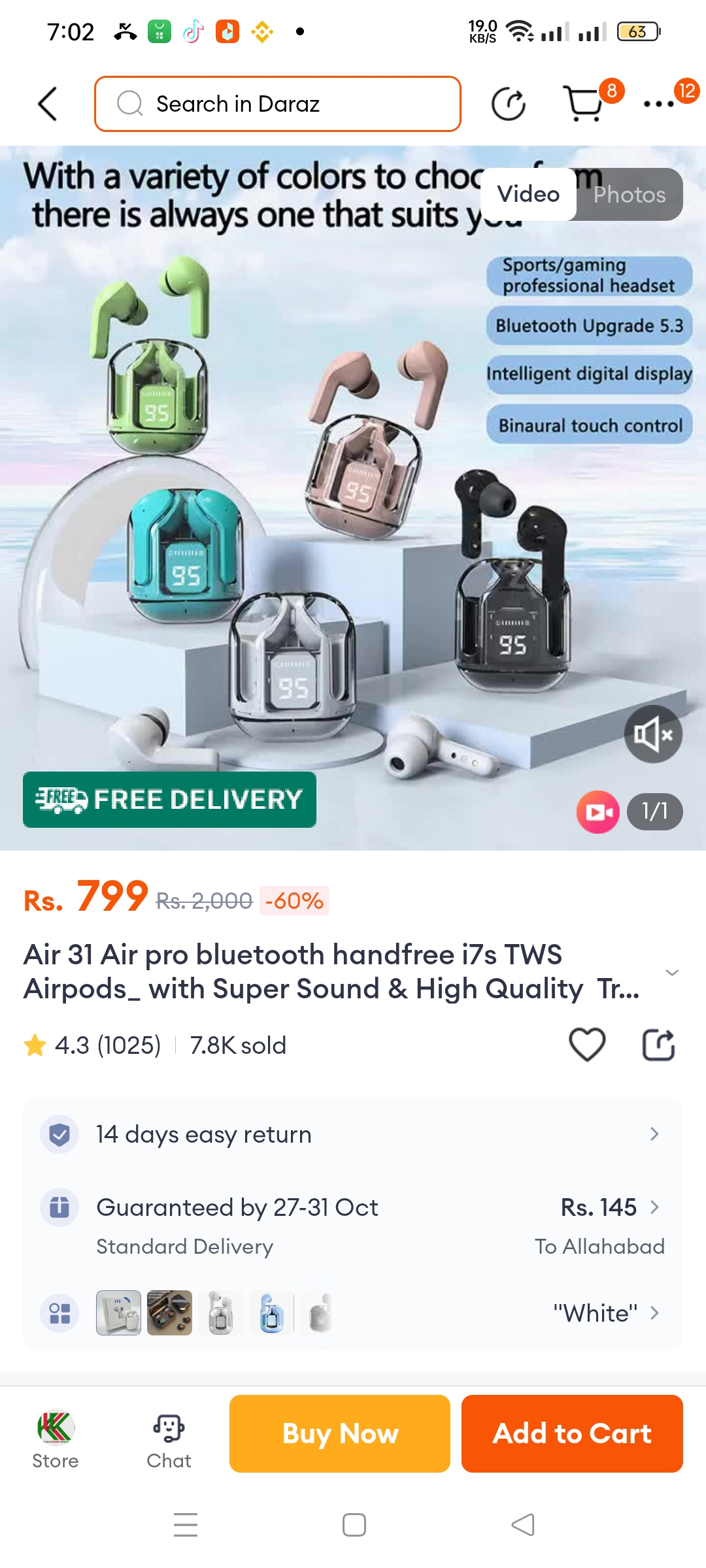
Task: Add product to wishlist with heart
Action: point(587,1045)
